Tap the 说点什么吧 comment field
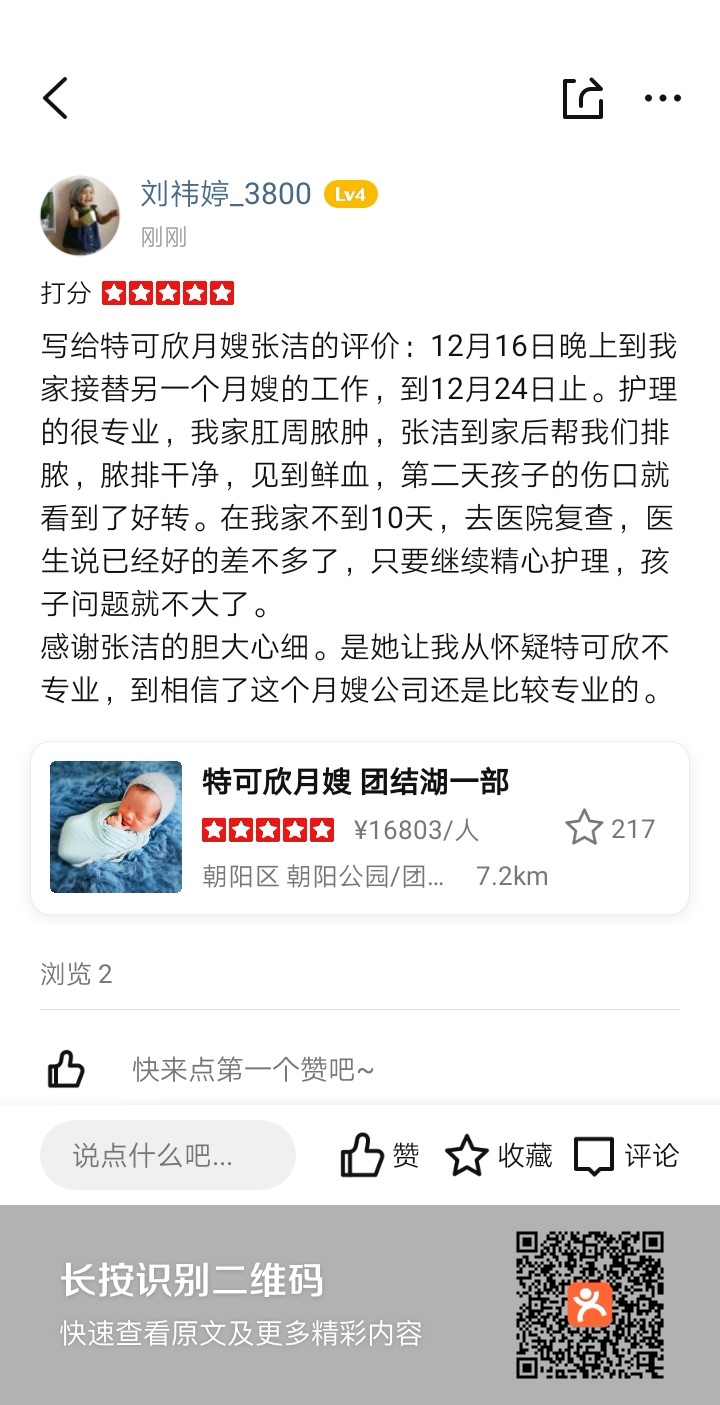720x1405 pixels. 168,1155
